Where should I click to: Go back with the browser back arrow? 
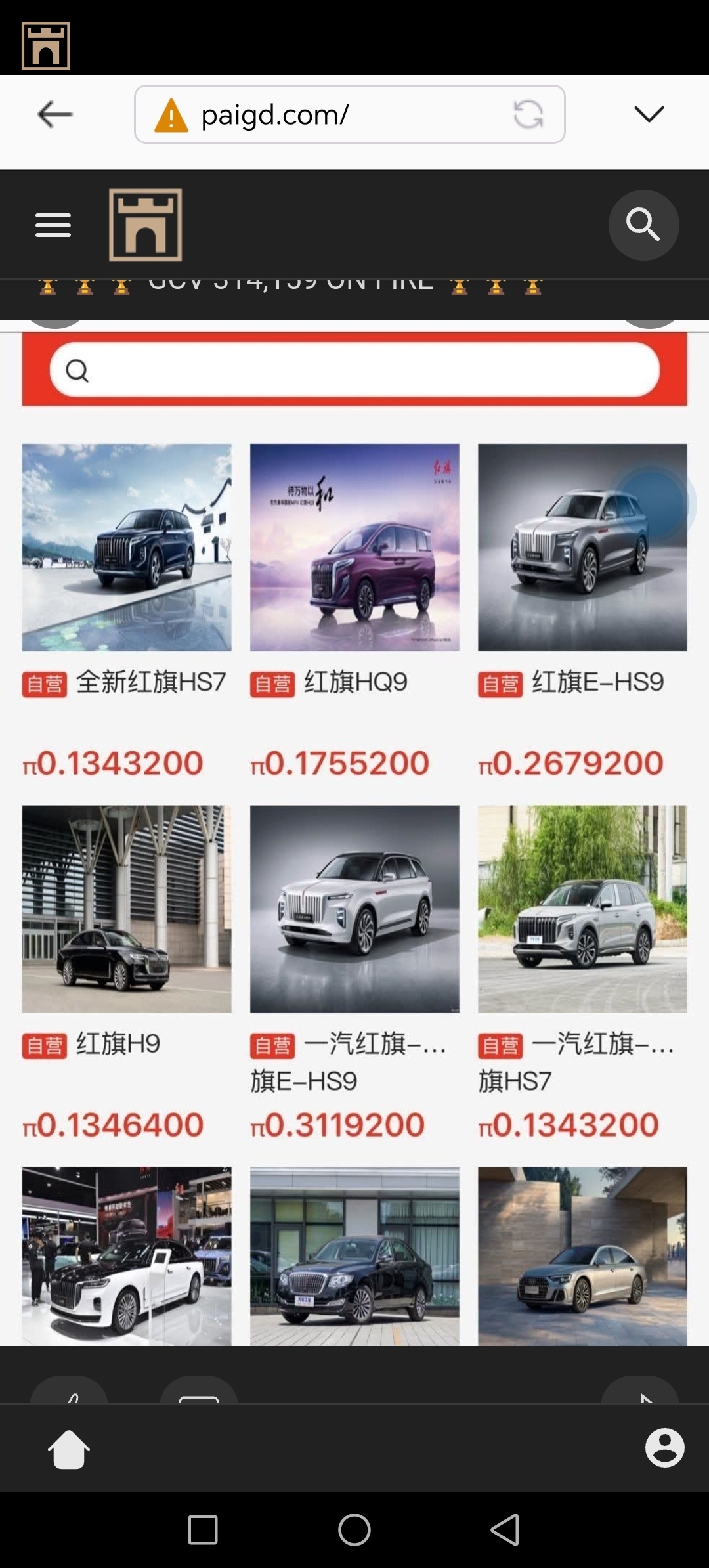click(54, 114)
